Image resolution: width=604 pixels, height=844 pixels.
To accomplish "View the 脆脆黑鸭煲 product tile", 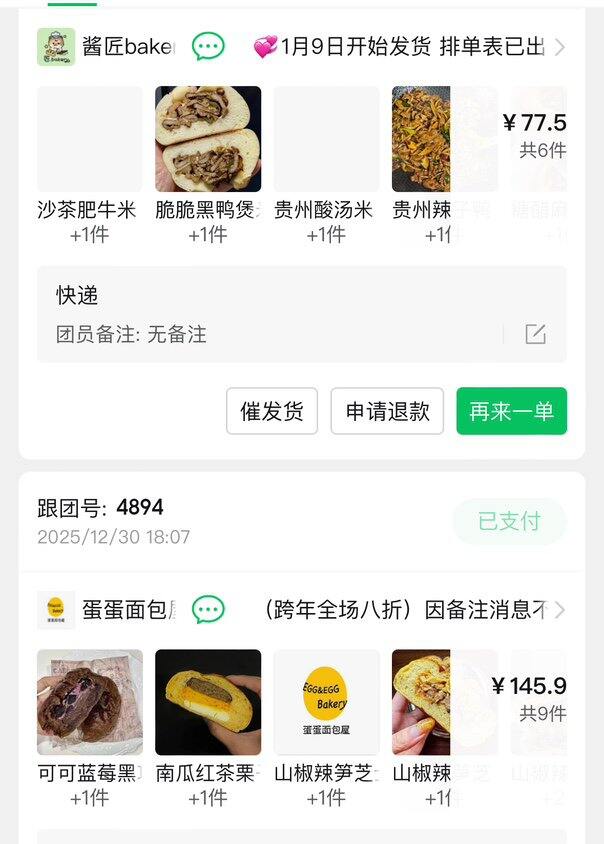I will [208, 139].
